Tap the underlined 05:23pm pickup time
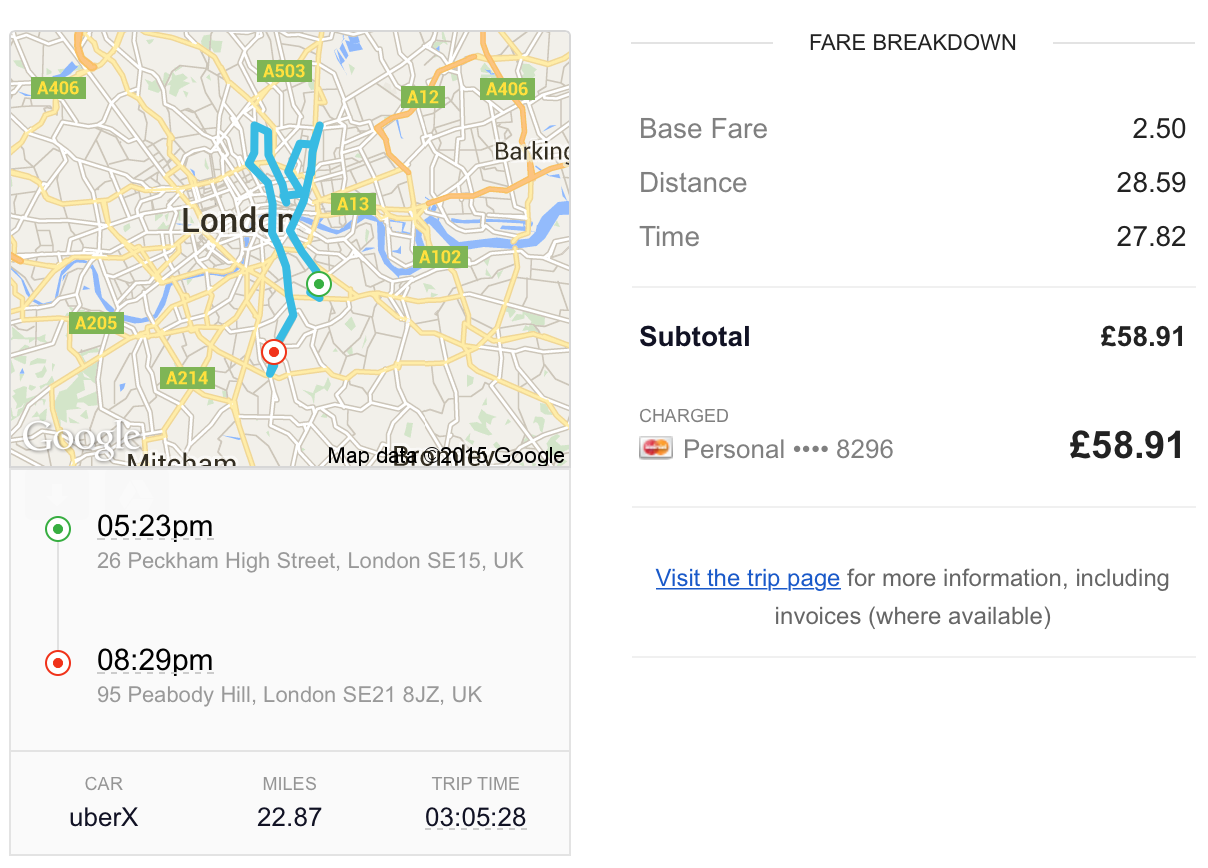This screenshot has height=868, width=1208. click(155, 526)
